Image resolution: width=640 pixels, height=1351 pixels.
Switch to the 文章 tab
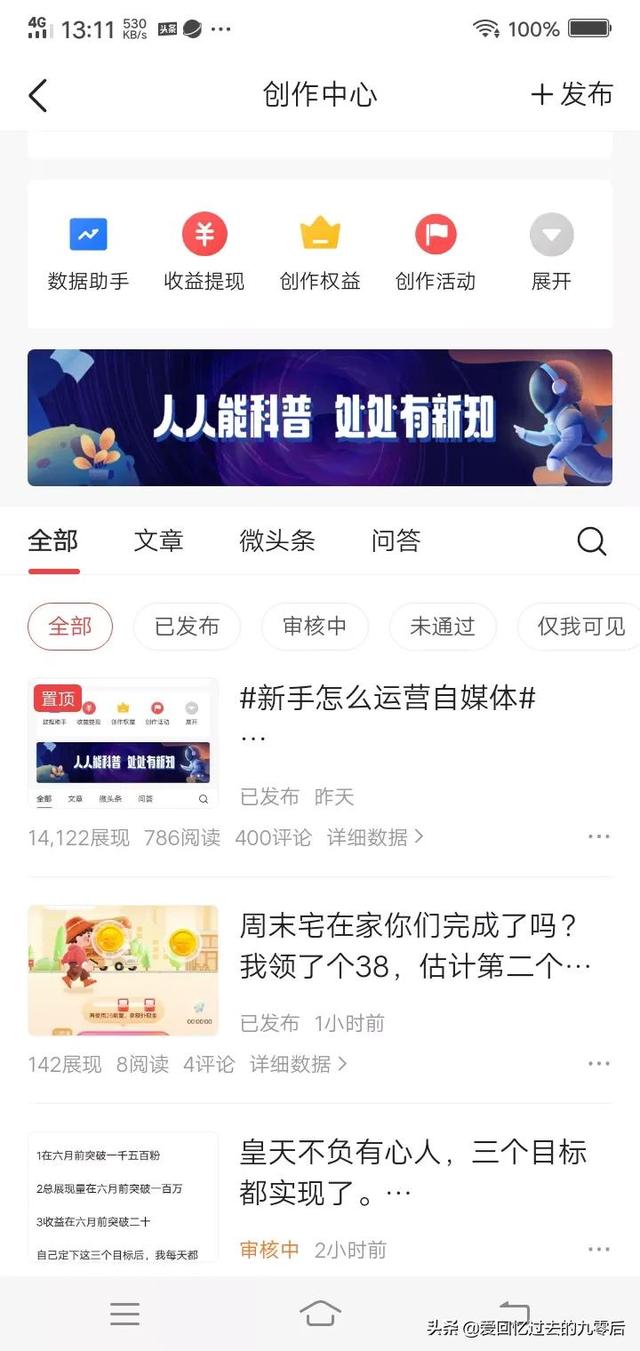coord(159,541)
